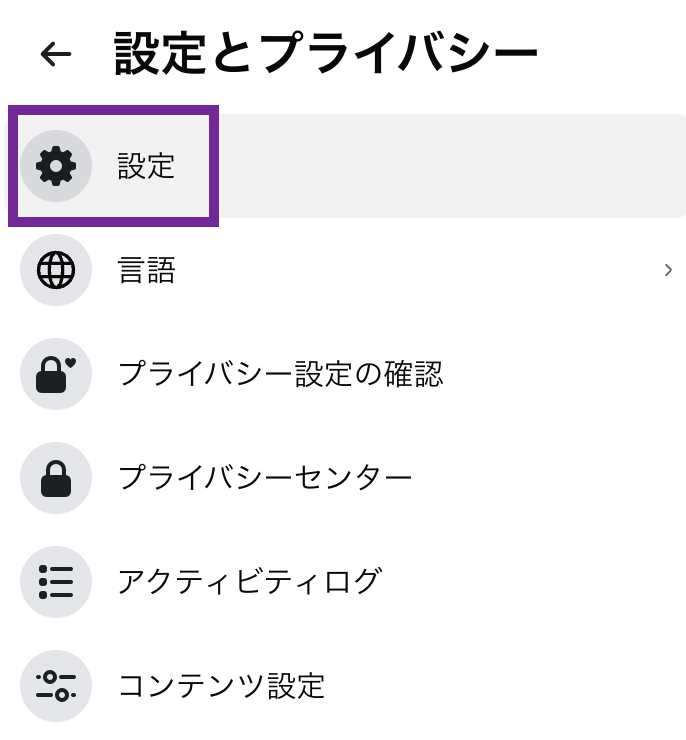
Task: View アクティビティログ
Action: click(345, 581)
